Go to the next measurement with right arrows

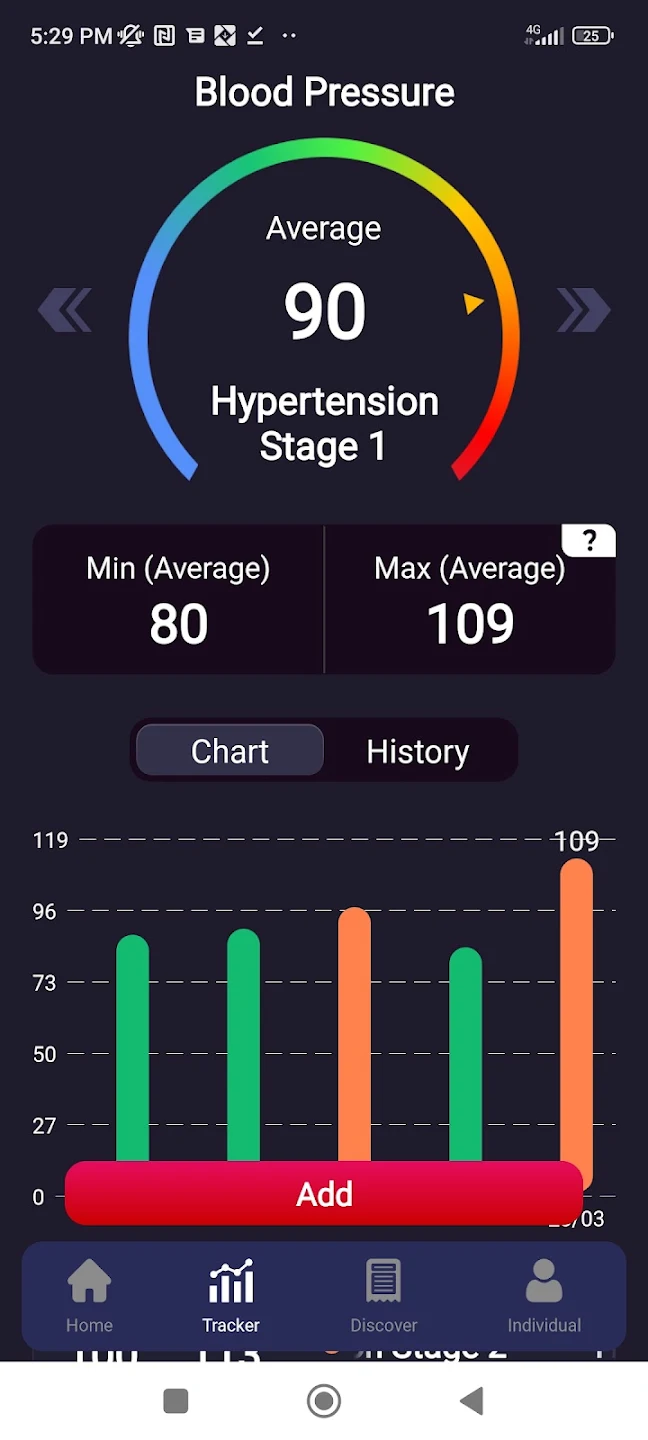(584, 310)
